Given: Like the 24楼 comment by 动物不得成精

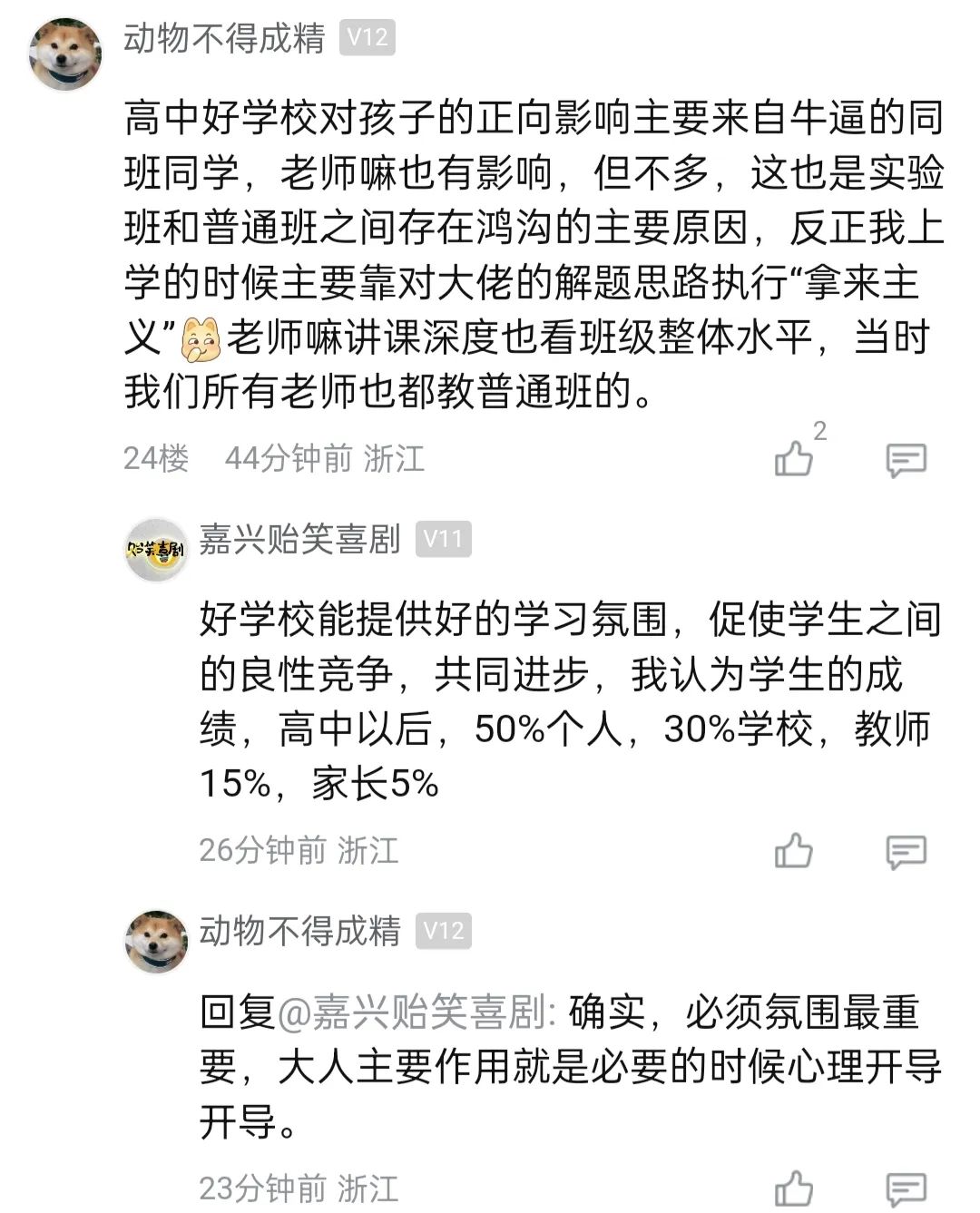Looking at the screenshot, I should [794, 459].
